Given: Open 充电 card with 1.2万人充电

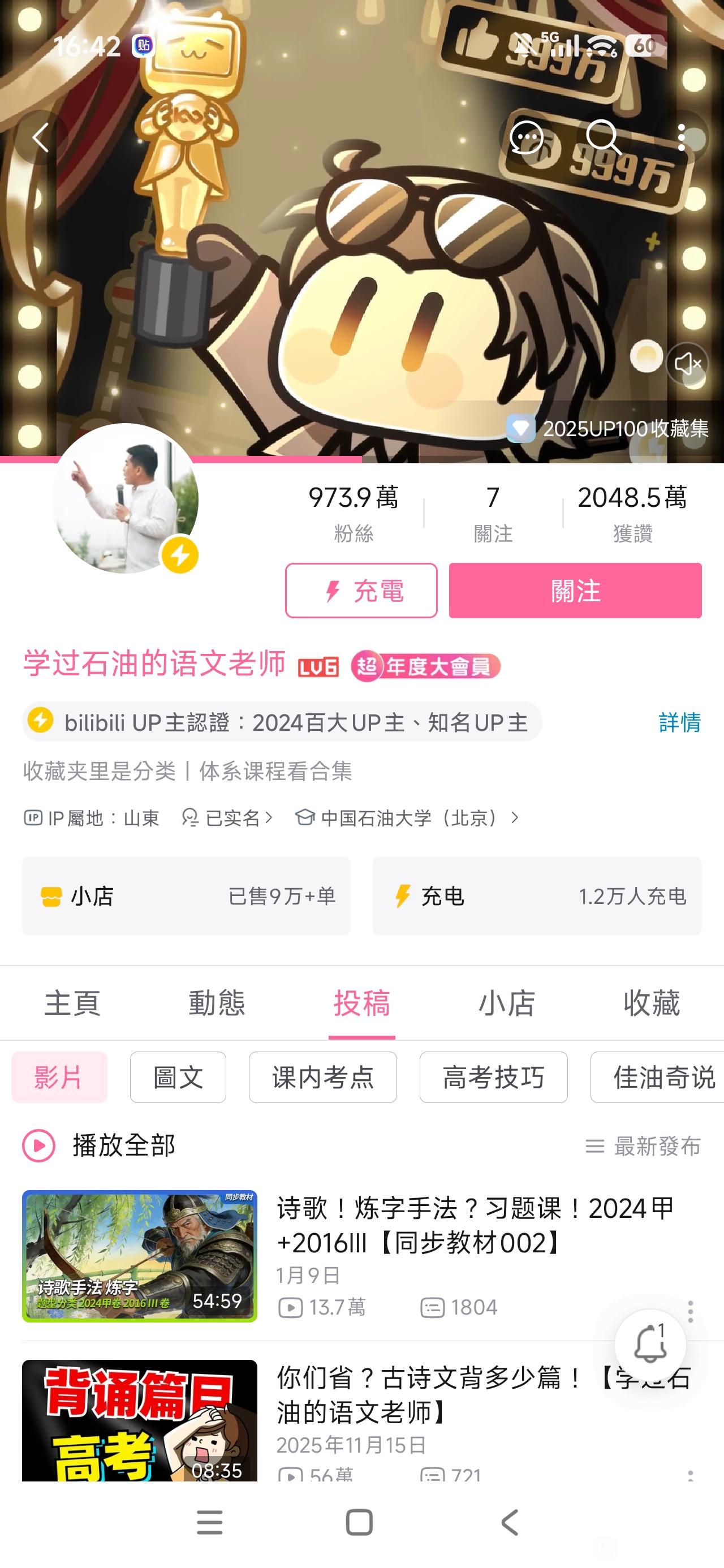Looking at the screenshot, I should 537,896.
